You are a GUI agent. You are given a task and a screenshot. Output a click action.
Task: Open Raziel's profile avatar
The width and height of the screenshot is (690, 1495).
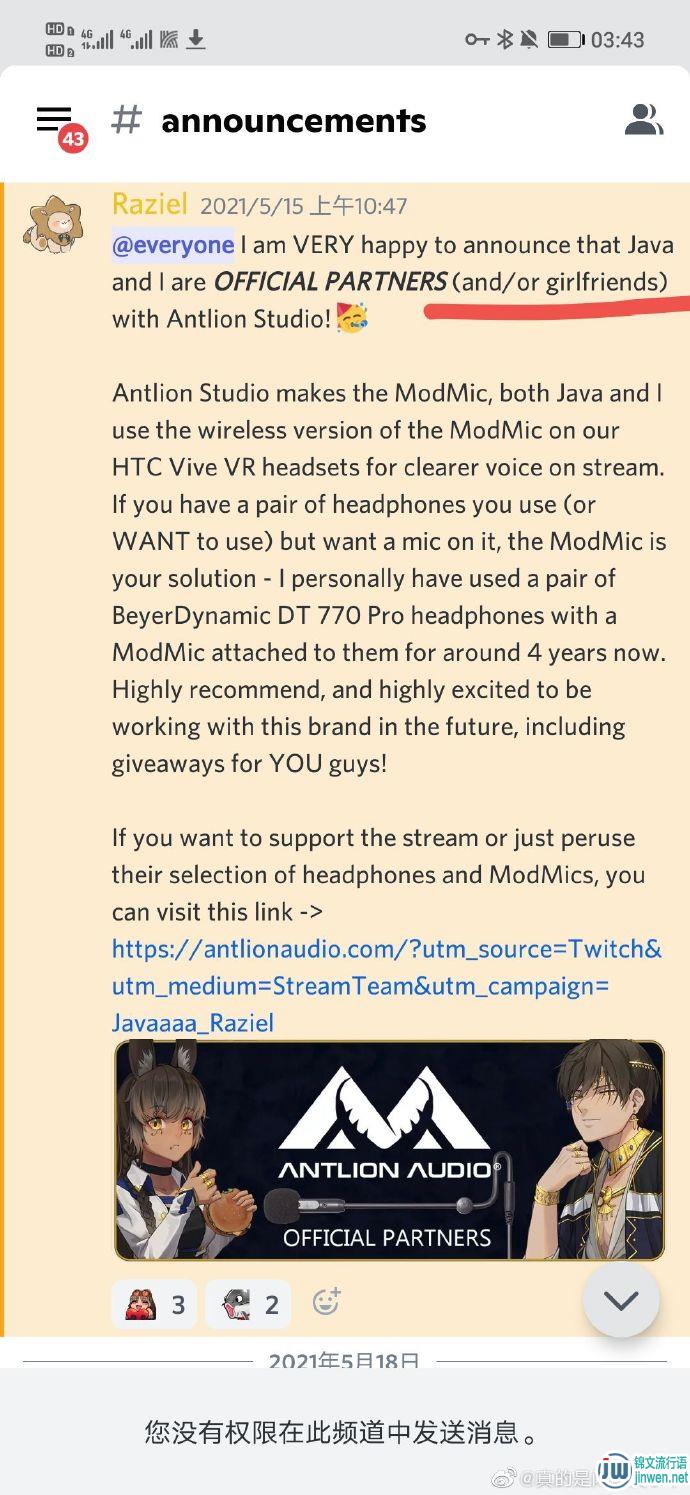[52, 225]
